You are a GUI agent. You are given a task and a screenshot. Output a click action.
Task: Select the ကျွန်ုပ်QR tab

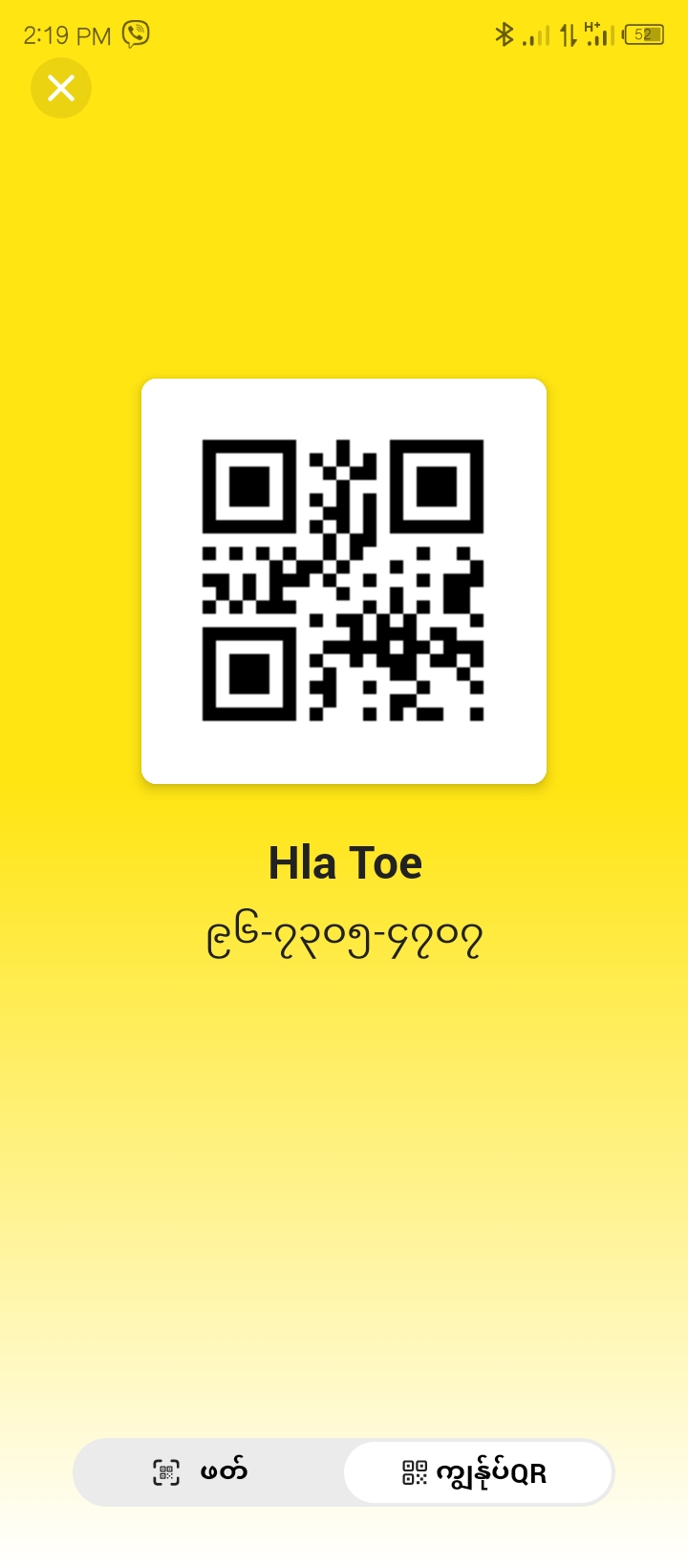[x=477, y=1472]
